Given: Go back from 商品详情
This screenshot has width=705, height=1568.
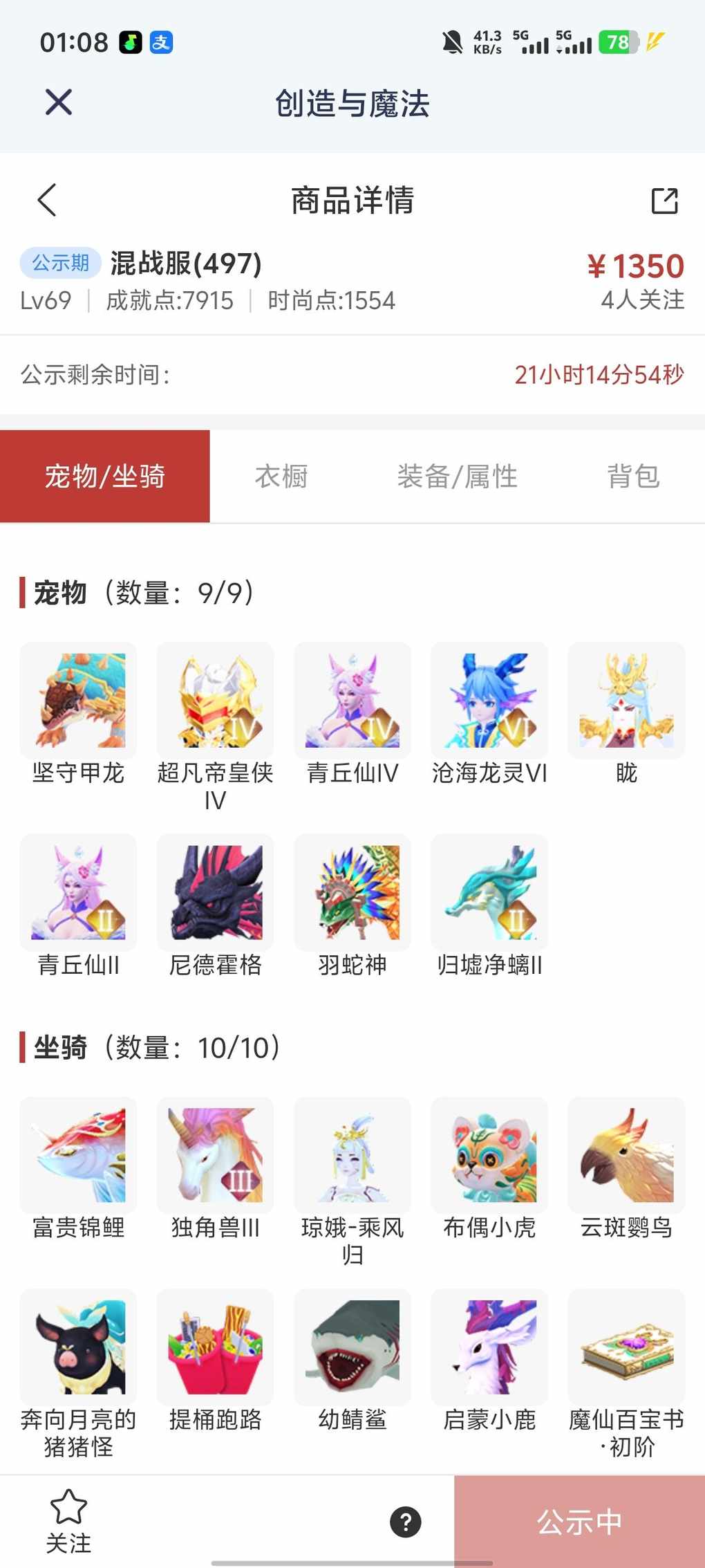Looking at the screenshot, I should 47,201.
